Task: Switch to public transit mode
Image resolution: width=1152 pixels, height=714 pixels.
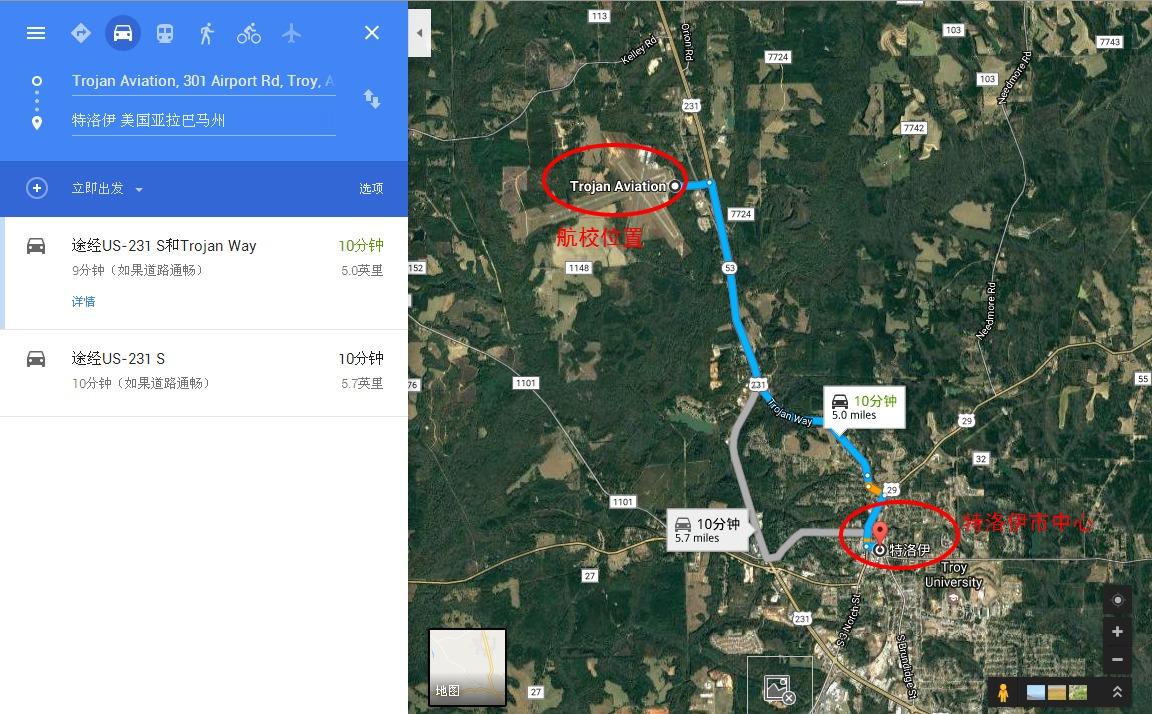Action: 165,33
